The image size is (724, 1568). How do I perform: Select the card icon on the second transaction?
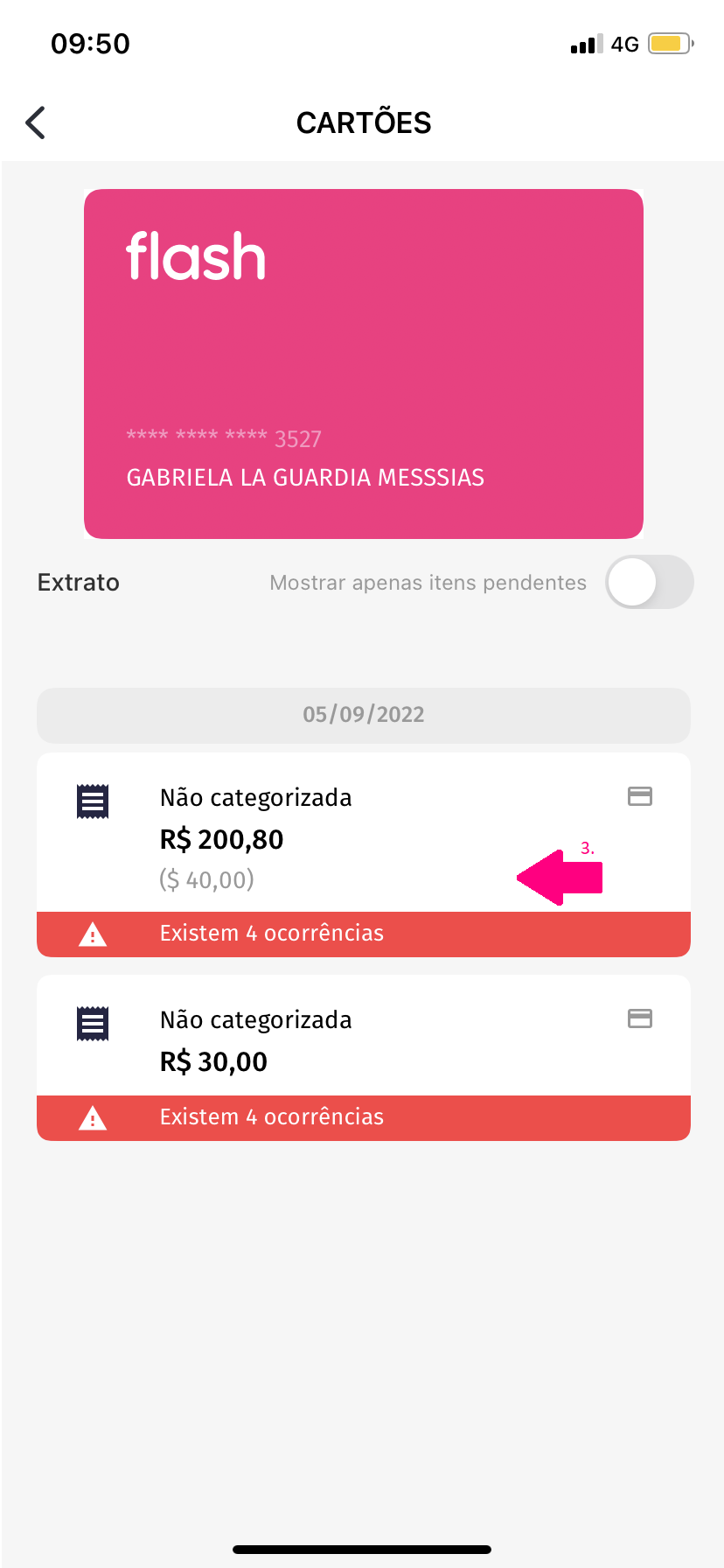pos(639,1018)
